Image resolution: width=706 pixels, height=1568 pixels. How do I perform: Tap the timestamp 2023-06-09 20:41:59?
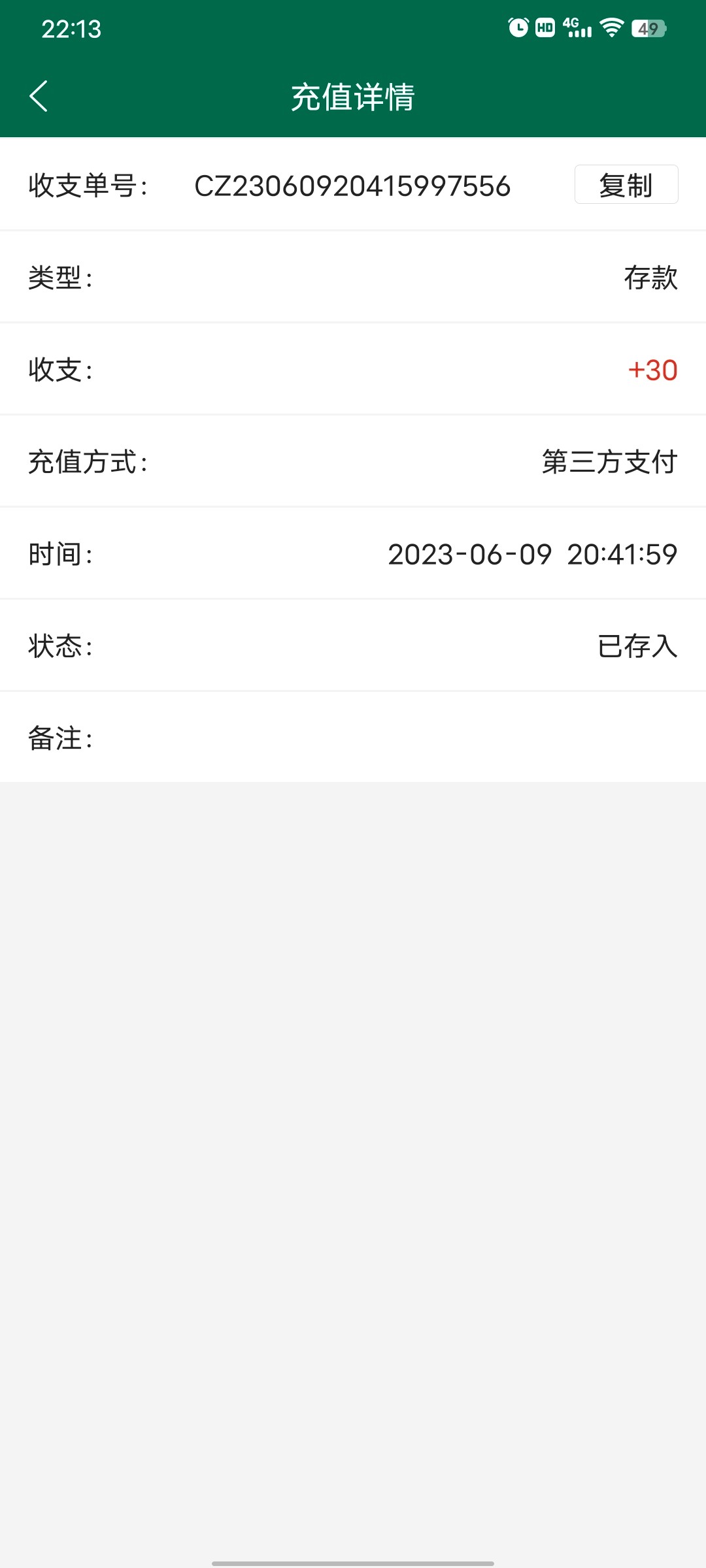click(x=532, y=553)
